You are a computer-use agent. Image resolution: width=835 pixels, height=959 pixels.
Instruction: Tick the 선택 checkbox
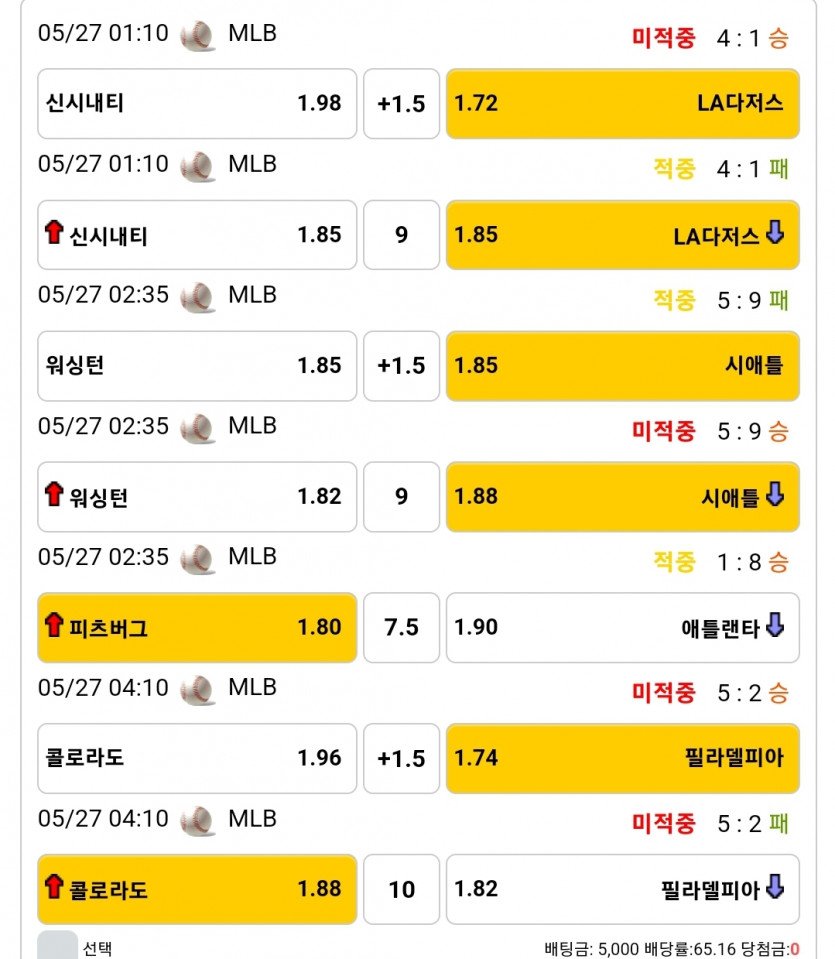pos(57,945)
